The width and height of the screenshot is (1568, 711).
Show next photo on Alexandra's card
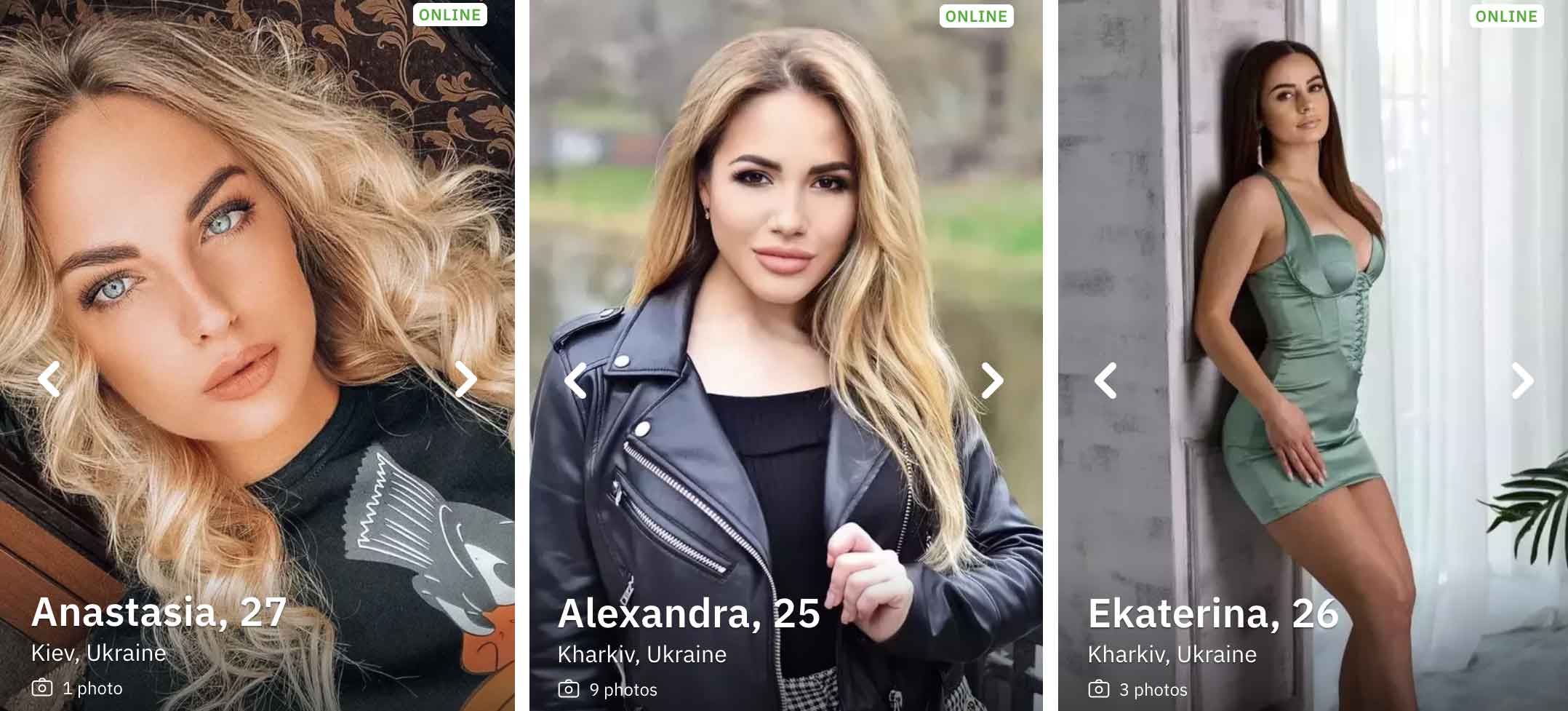coord(992,381)
